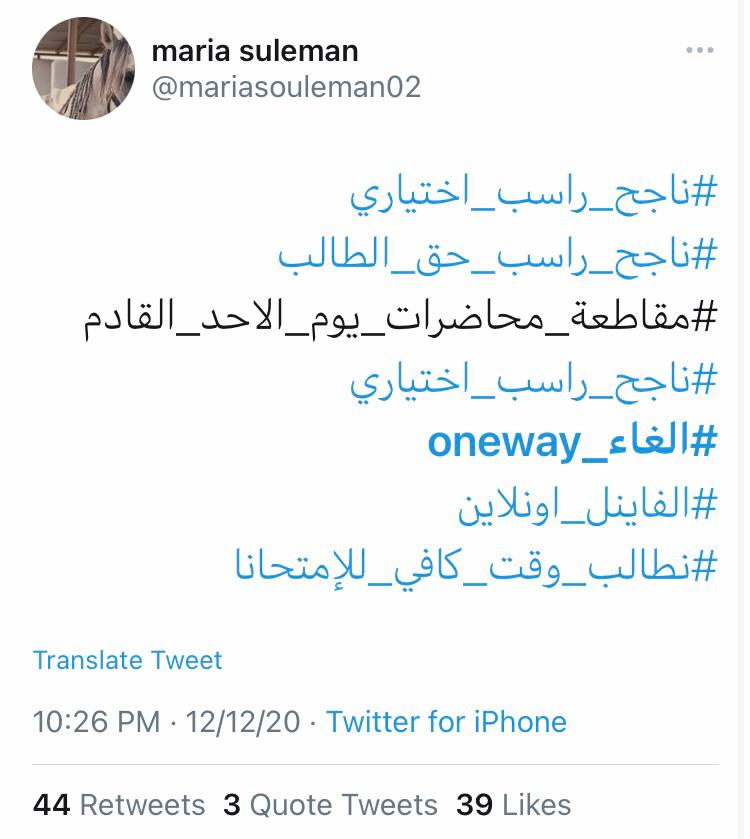The height and width of the screenshot is (839, 750).
Task: View the 44 Retweets list
Action: click(118, 805)
